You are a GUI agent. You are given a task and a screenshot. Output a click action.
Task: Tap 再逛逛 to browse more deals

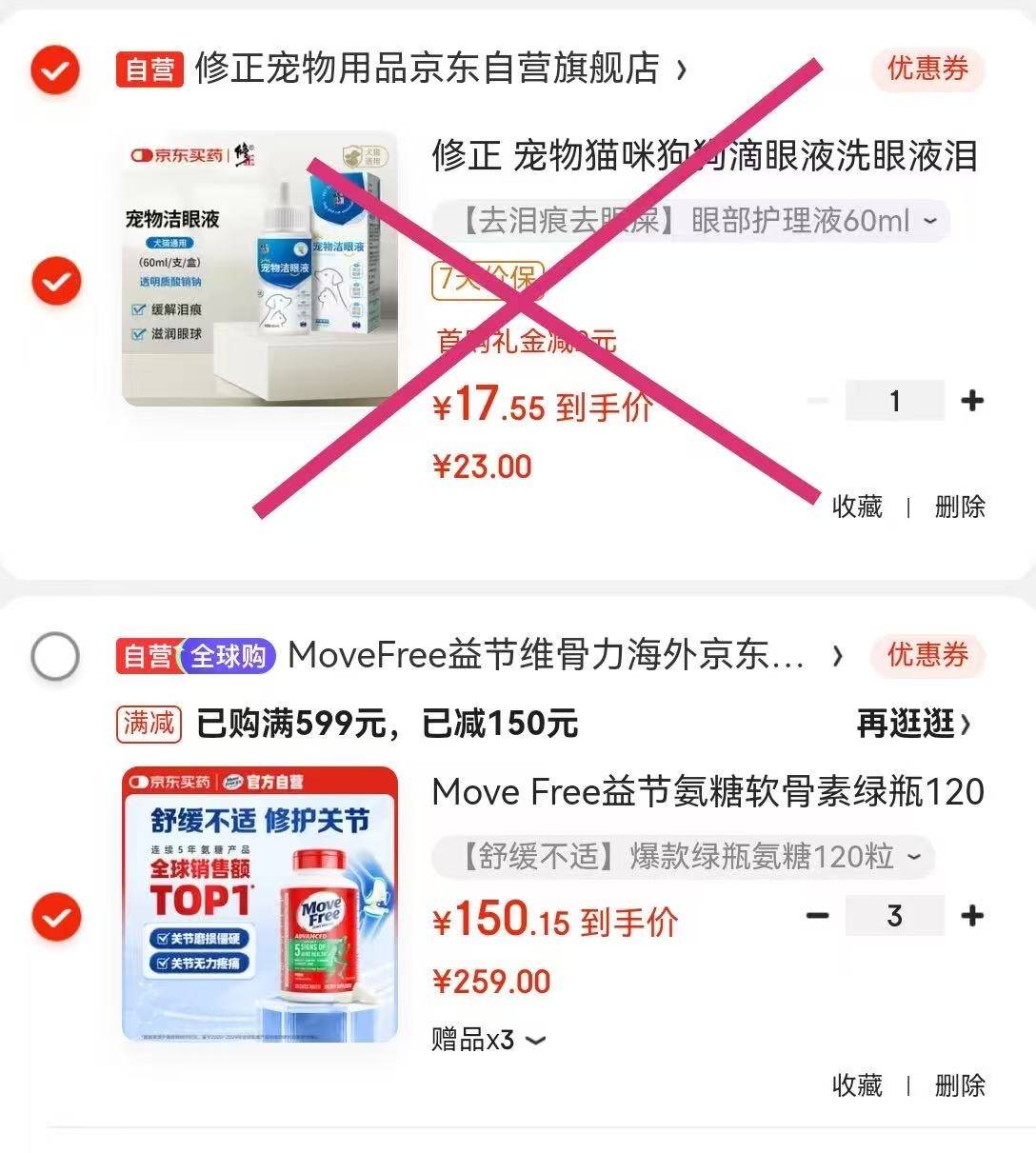pos(914,725)
